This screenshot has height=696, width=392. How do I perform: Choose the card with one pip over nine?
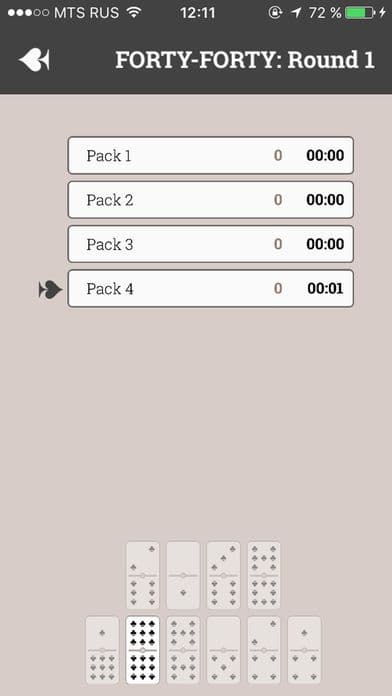coord(102,650)
